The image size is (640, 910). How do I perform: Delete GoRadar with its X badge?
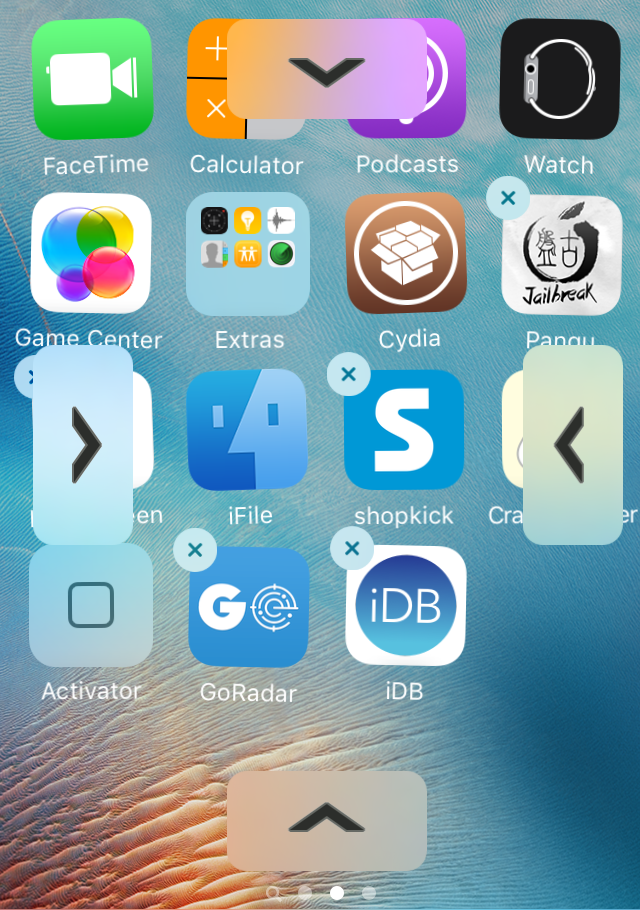[195, 549]
